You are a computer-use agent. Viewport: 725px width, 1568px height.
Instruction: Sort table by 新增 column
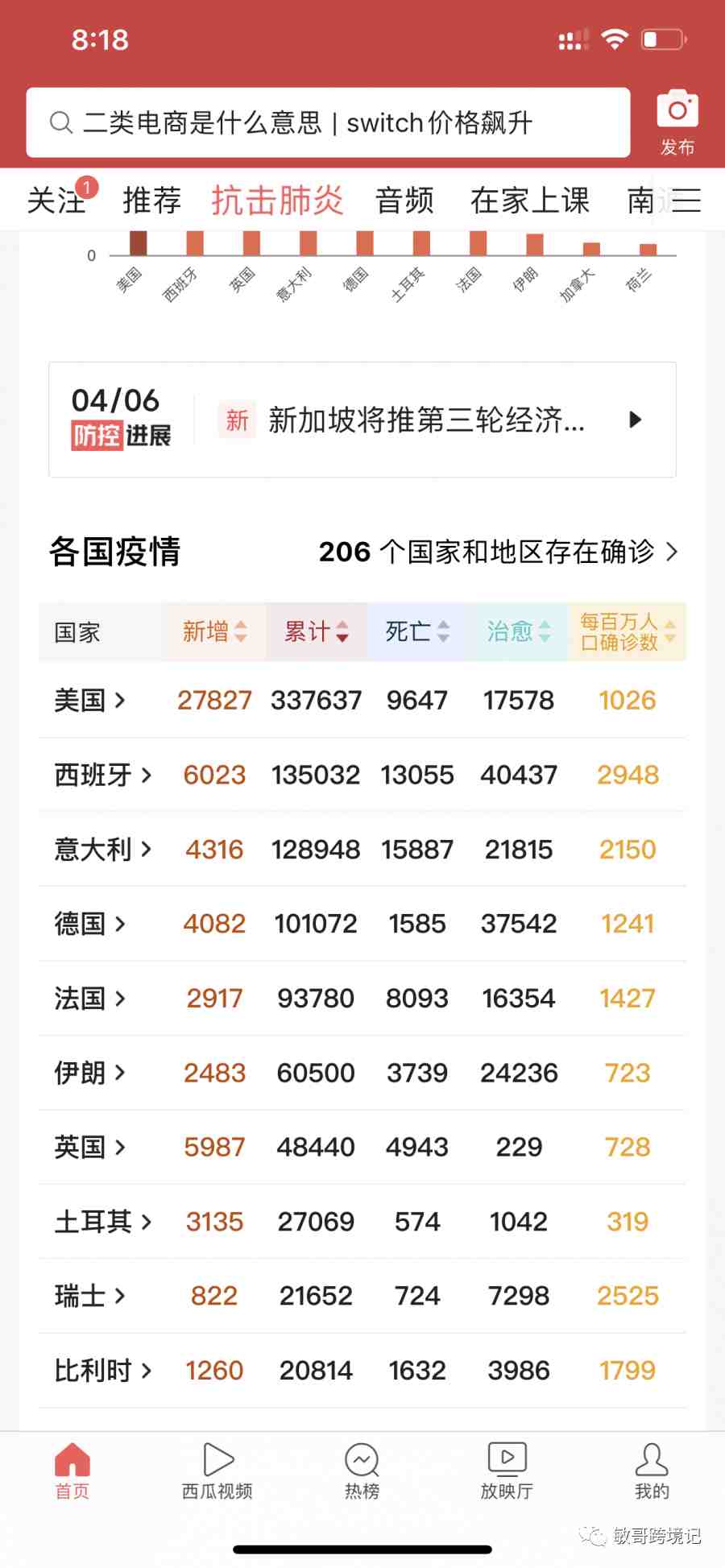pyautogui.click(x=214, y=631)
